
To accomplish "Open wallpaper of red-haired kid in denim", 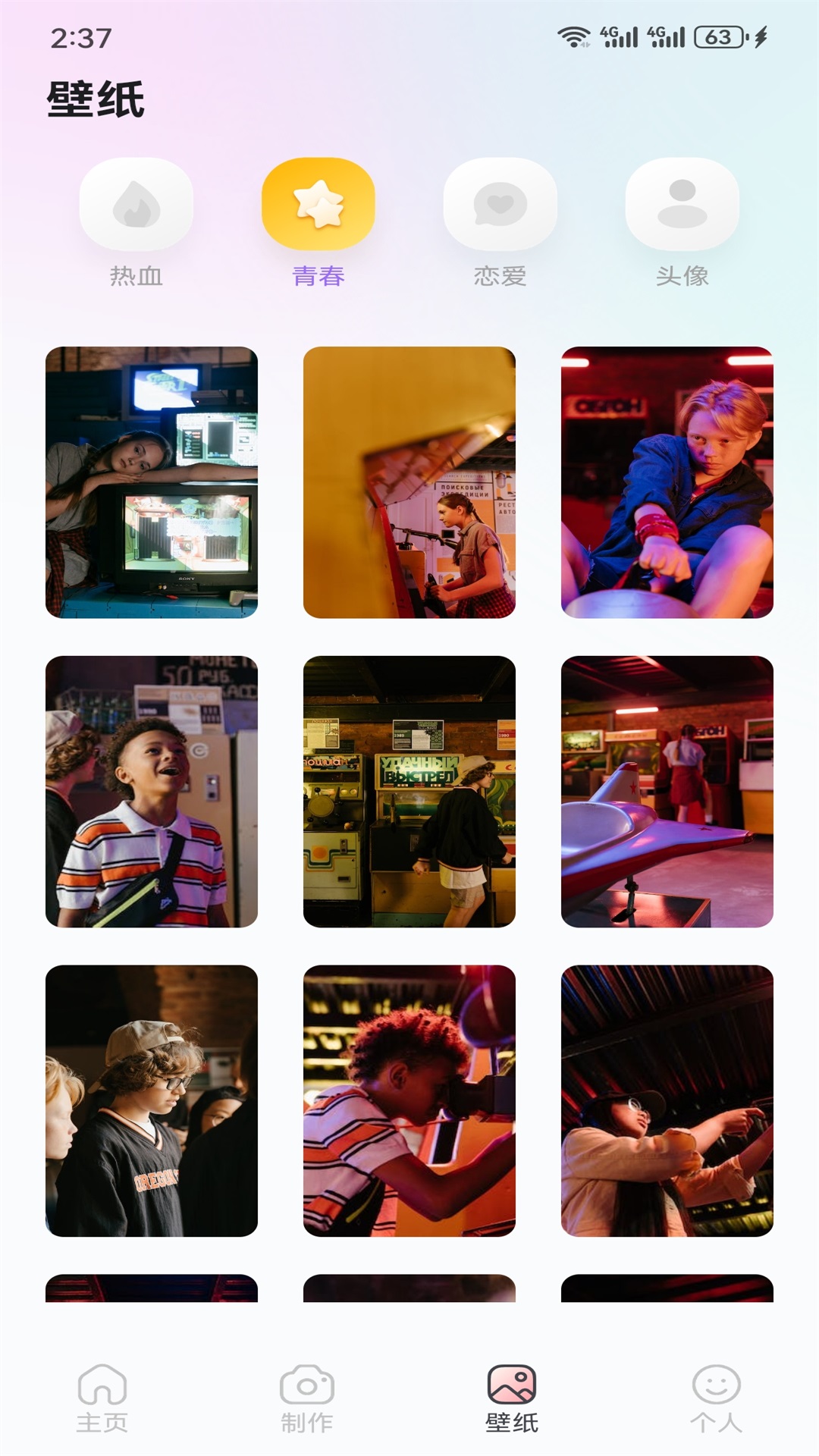I will click(667, 482).
